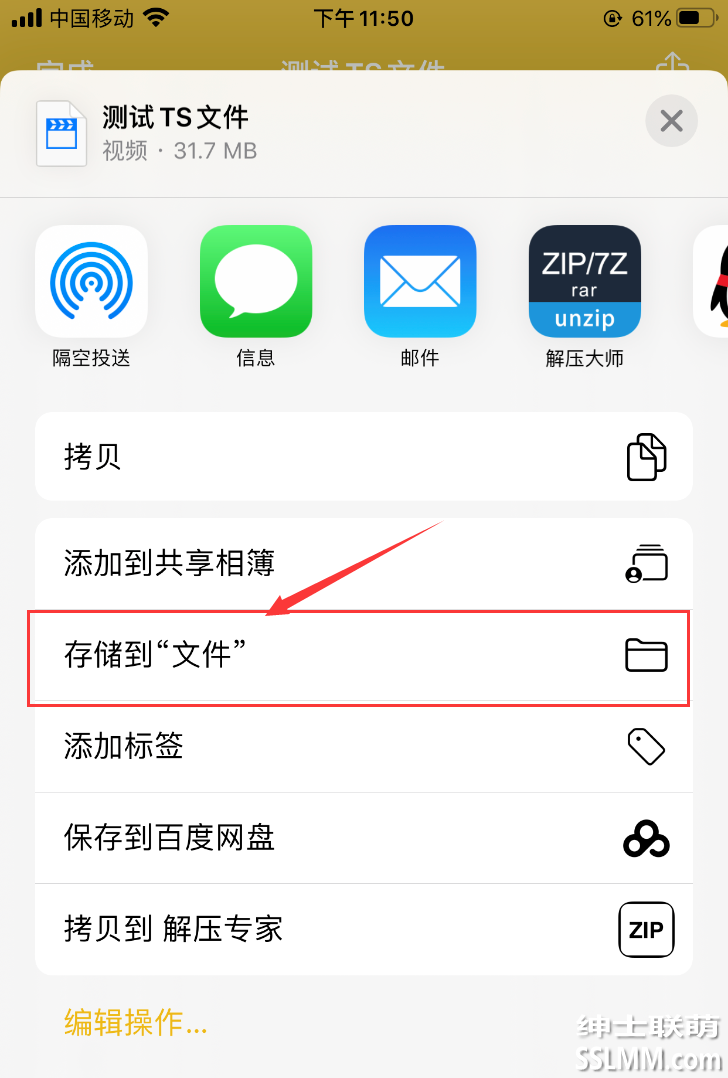This screenshot has height=1078, width=728.
Task: Share via the QQ penguin app
Action: (714, 281)
